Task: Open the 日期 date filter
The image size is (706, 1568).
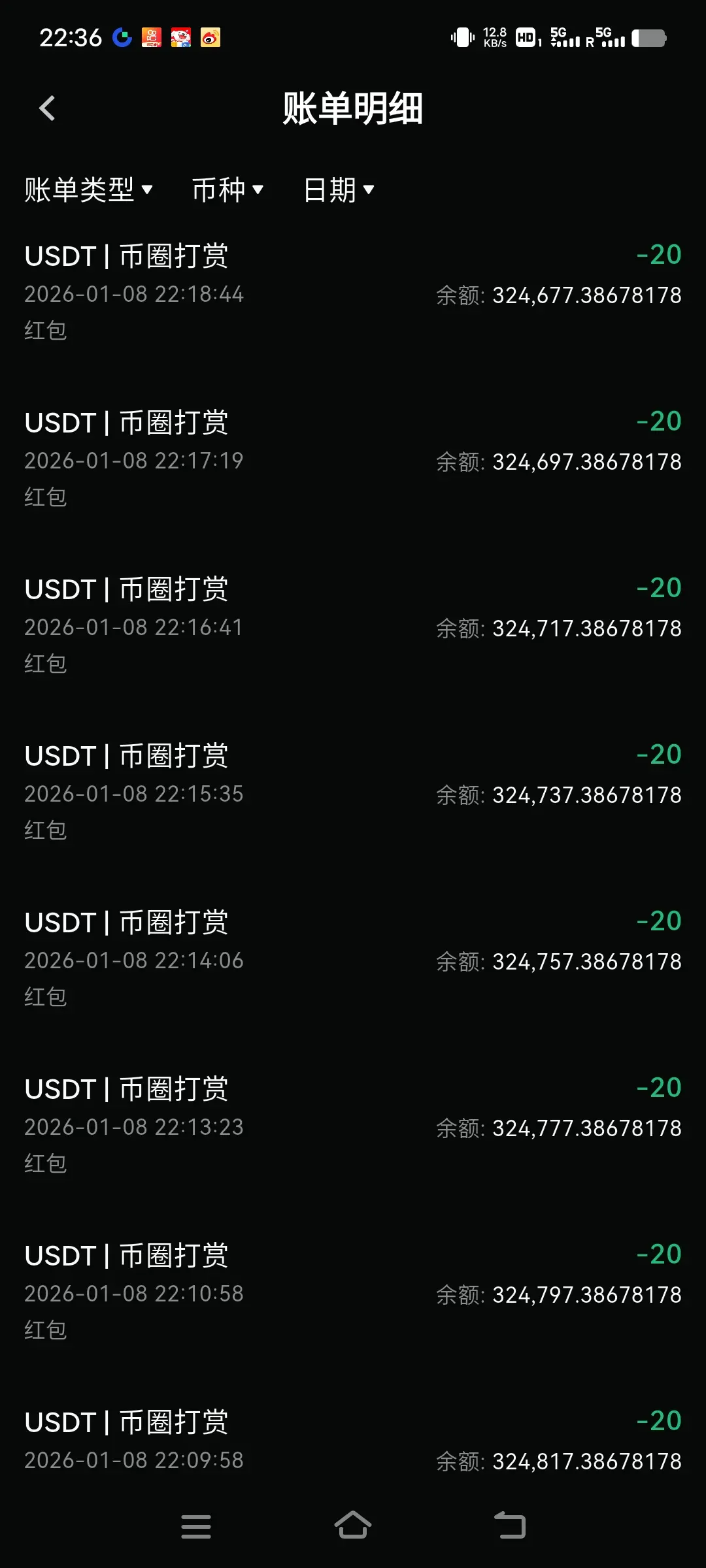Action: tap(339, 190)
